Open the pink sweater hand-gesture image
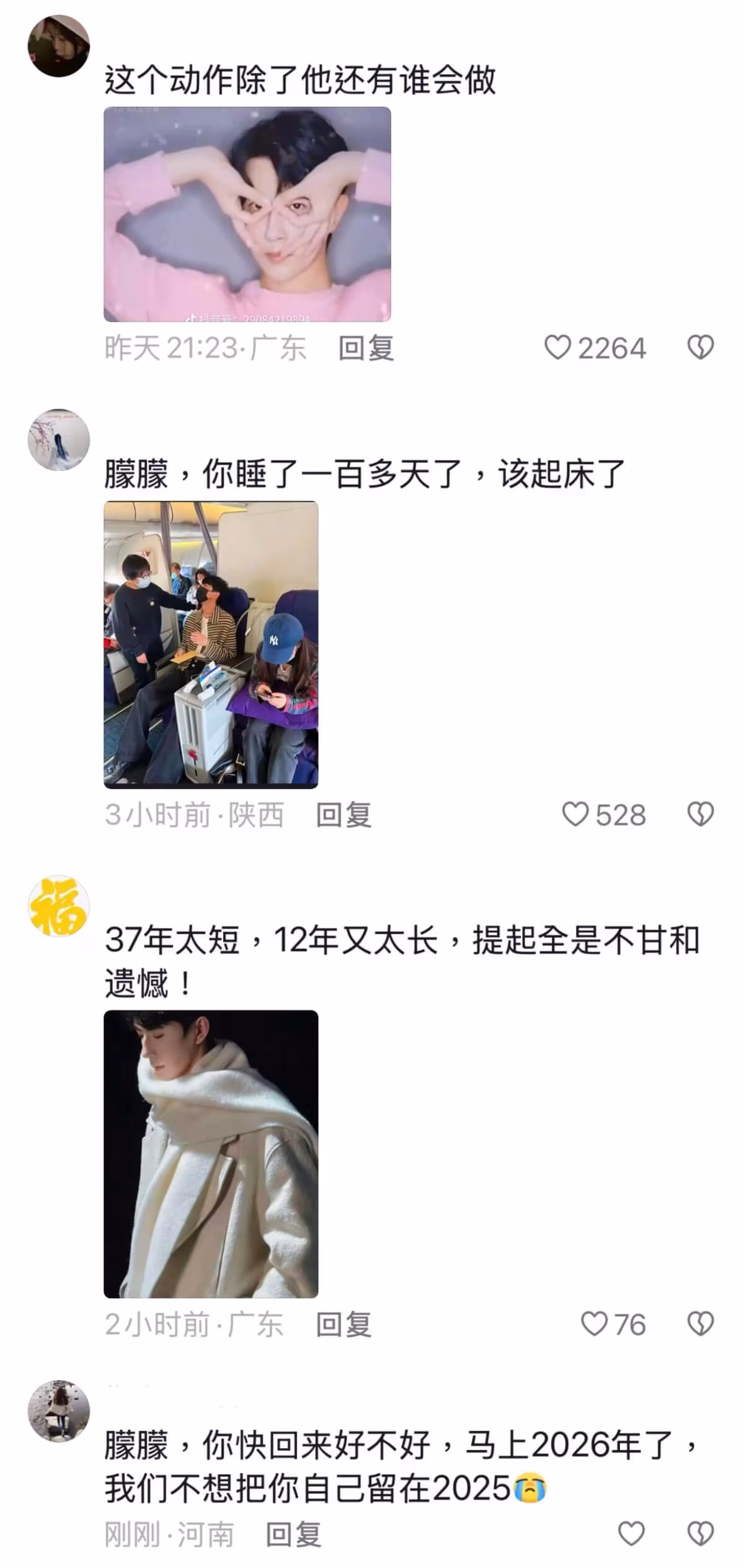This screenshot has height=1568, width=744. pyautogui.click(x=247, y=214)
